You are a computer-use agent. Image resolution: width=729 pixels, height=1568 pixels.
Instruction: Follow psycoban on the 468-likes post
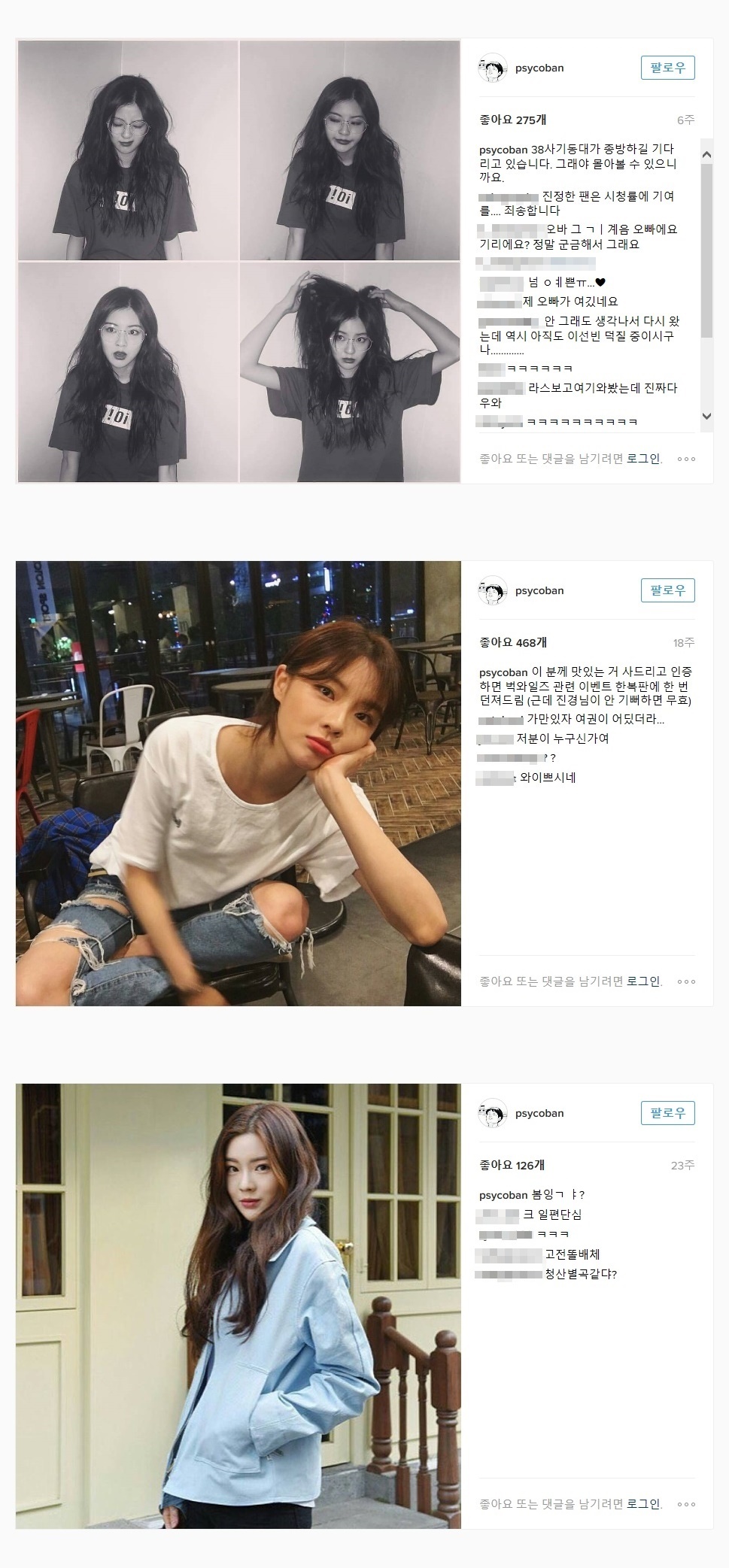pos(667,590)
